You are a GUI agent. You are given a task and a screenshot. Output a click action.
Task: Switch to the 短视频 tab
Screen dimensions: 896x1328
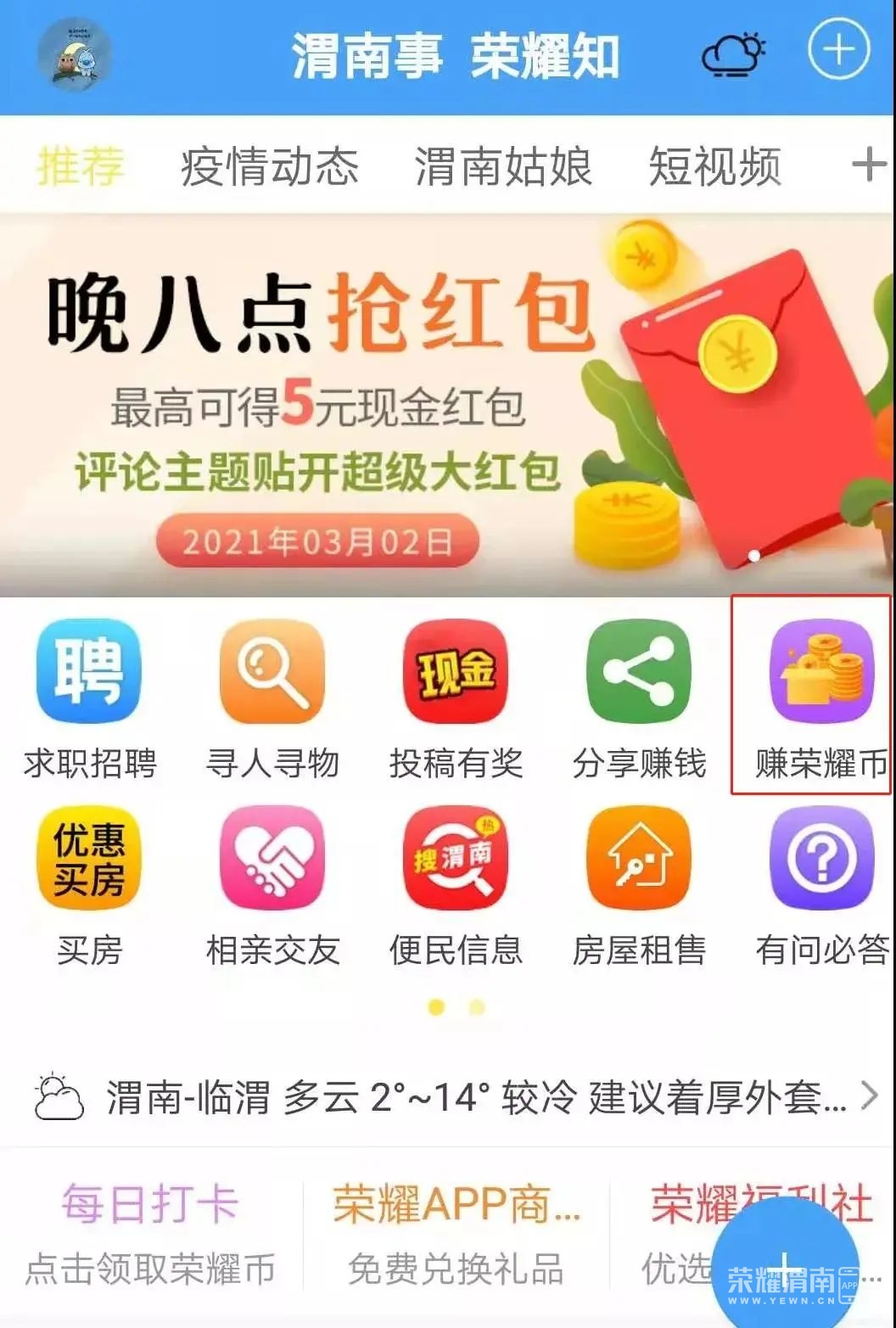(714, 165)
